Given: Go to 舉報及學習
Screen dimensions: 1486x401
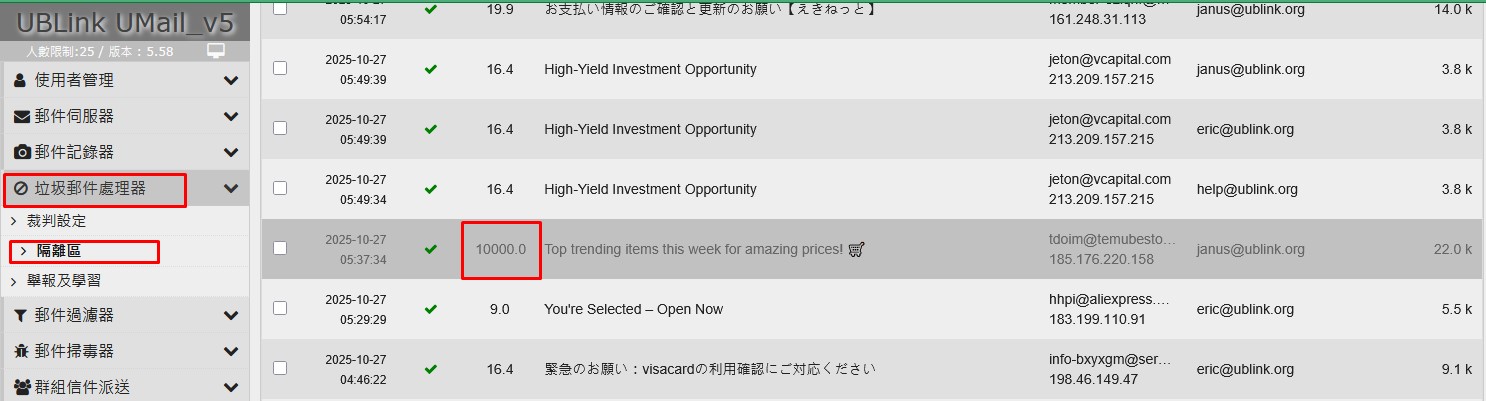Looking at the screenshot, I should 63,281.
